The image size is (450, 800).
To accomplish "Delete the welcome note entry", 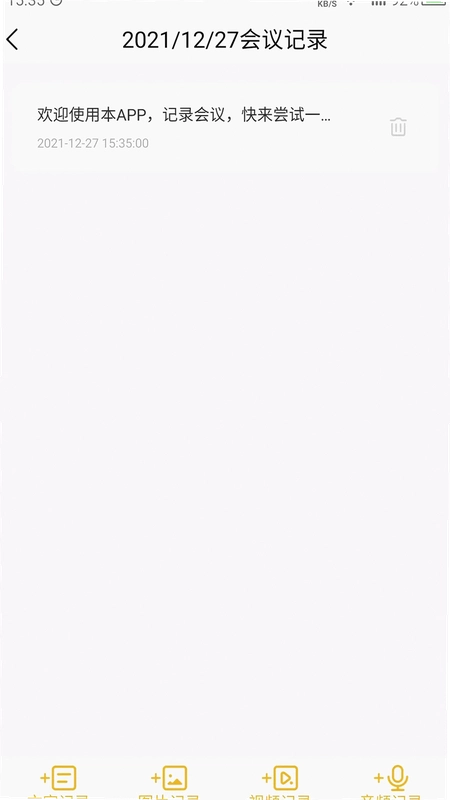I will [398, 127].
